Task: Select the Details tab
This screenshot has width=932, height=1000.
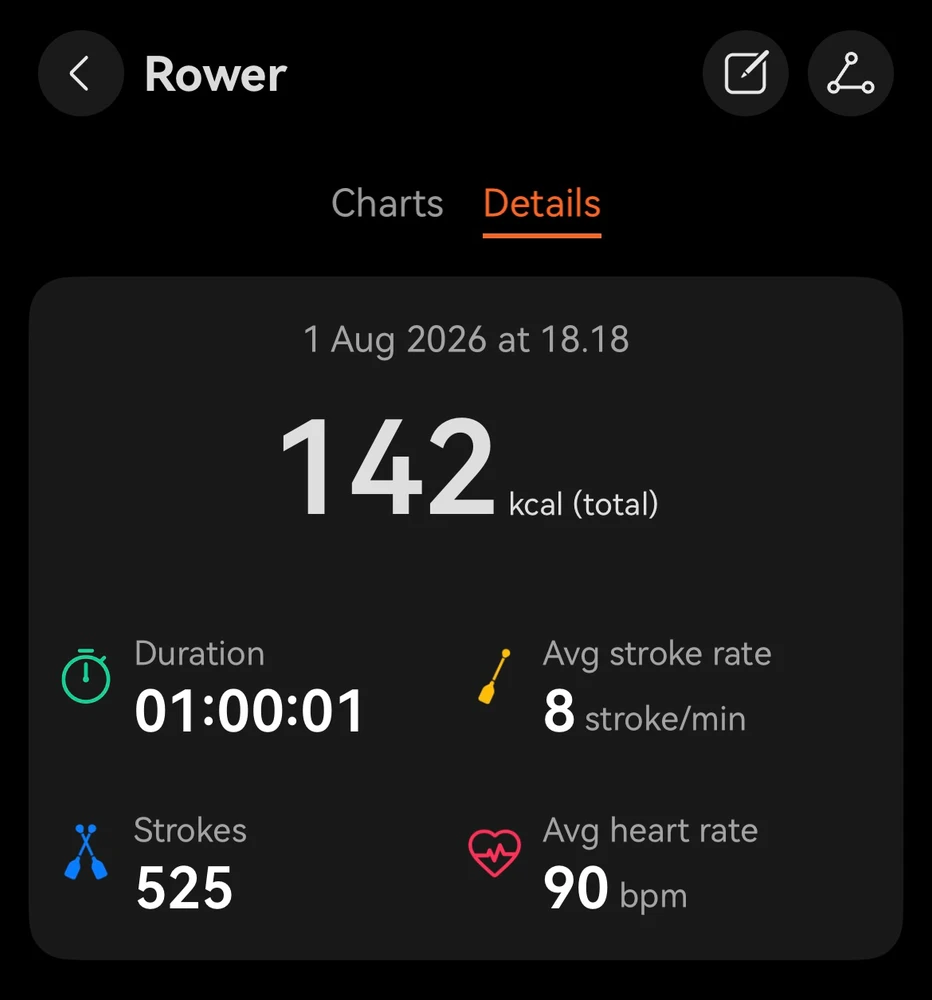Action: pyautogui.click(x=542, y=204)
